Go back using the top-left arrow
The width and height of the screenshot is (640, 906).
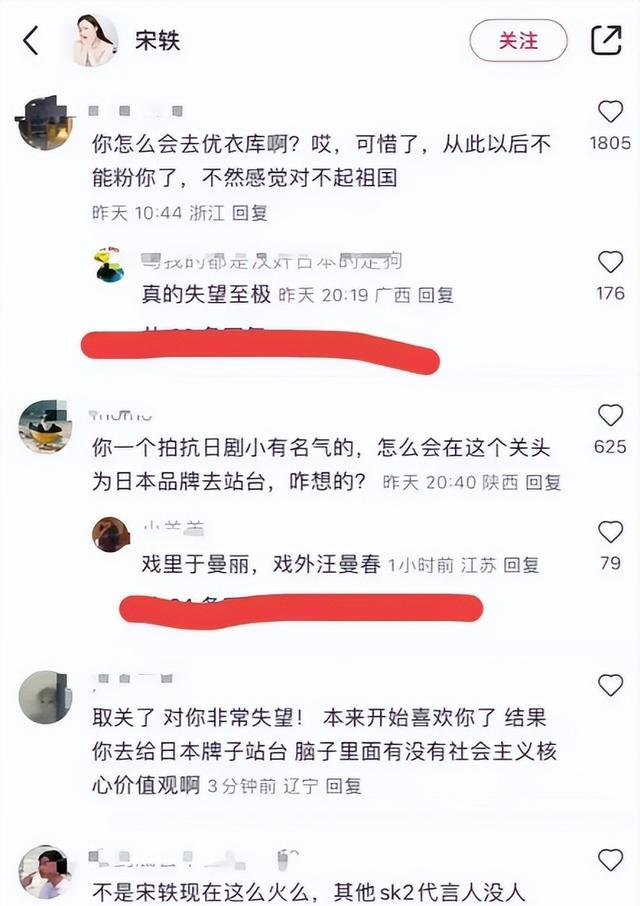point(31,41)
